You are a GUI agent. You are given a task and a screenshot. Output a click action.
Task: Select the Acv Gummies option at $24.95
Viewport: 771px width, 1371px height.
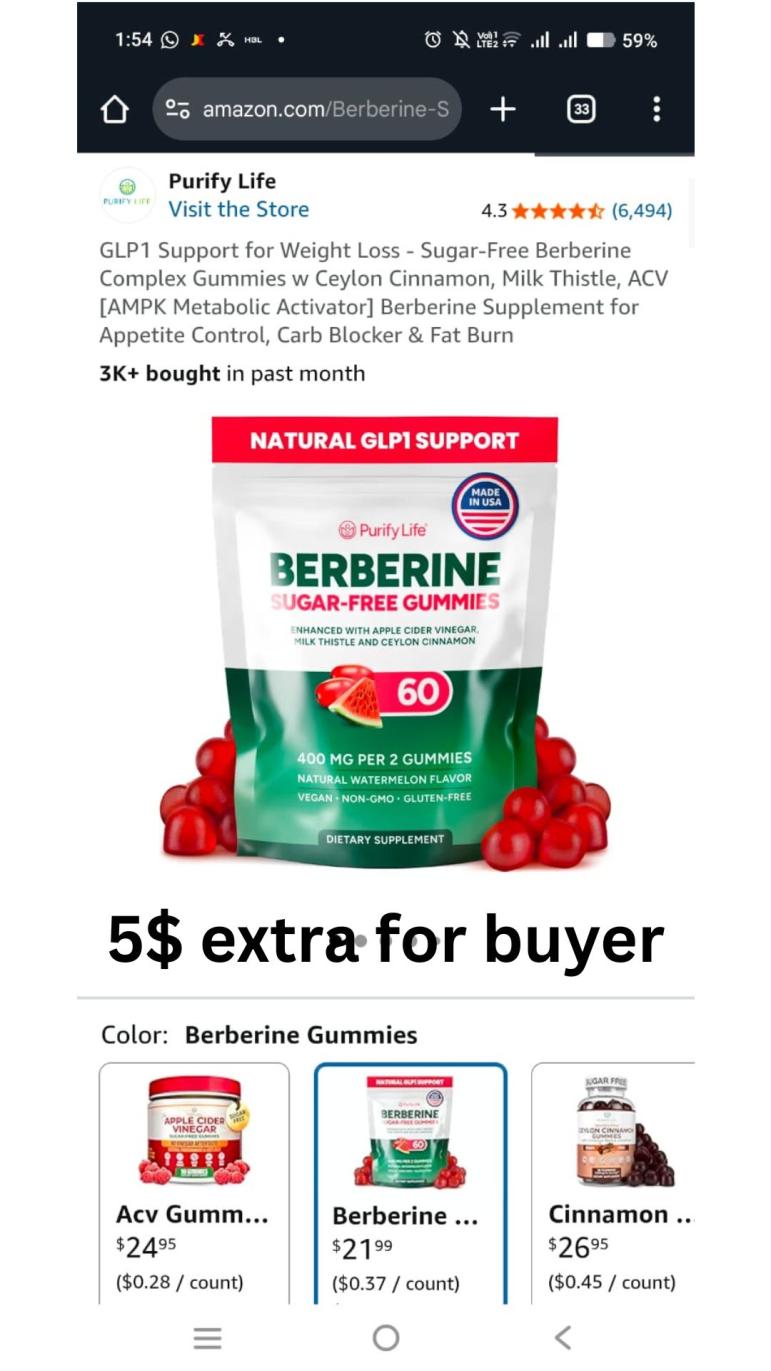194,1180
